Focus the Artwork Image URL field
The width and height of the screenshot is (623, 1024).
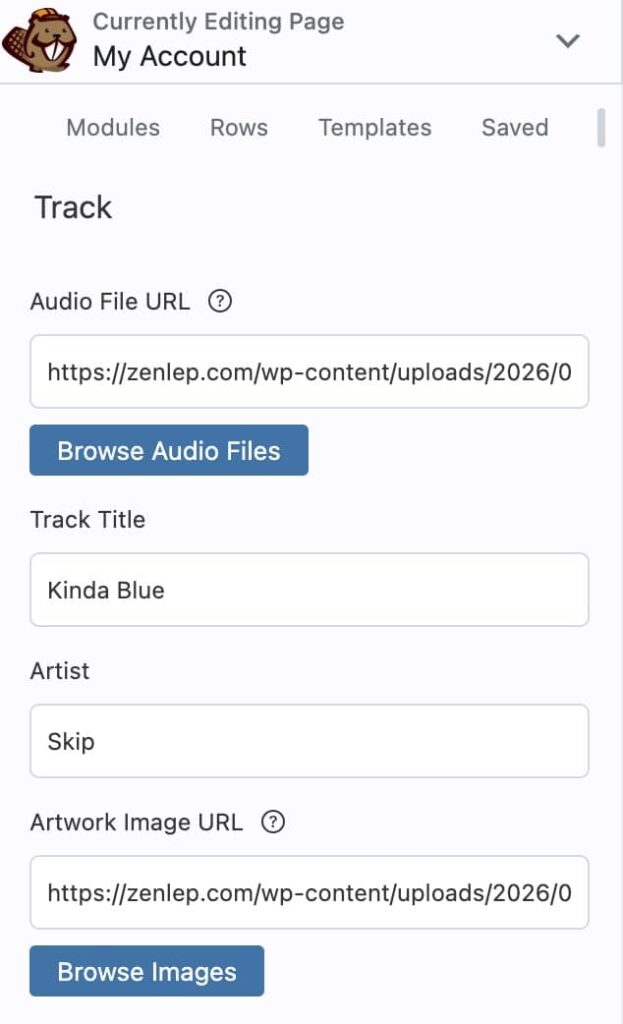point(309,892)
